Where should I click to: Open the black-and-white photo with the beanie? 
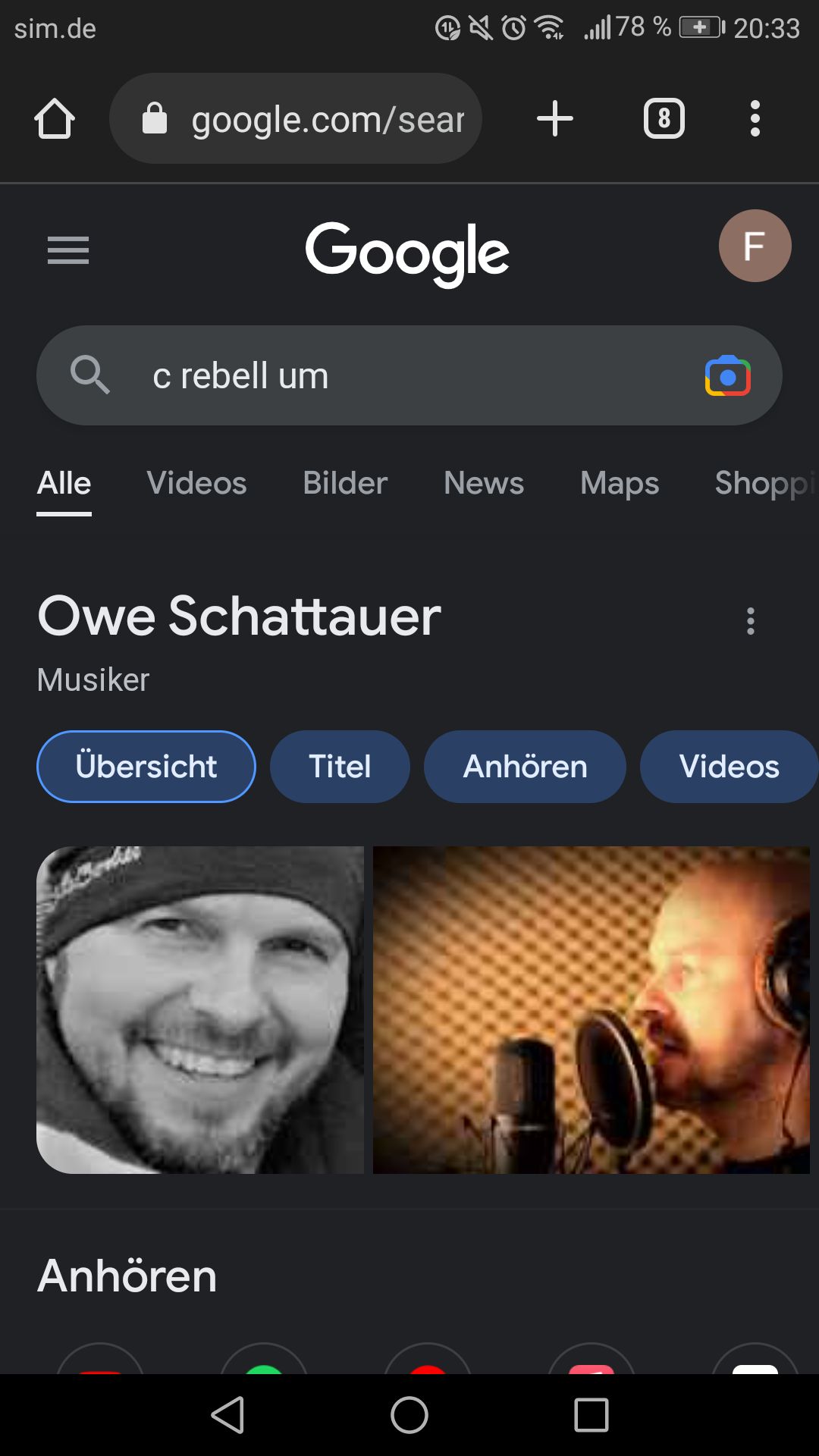click(200, 1009)
